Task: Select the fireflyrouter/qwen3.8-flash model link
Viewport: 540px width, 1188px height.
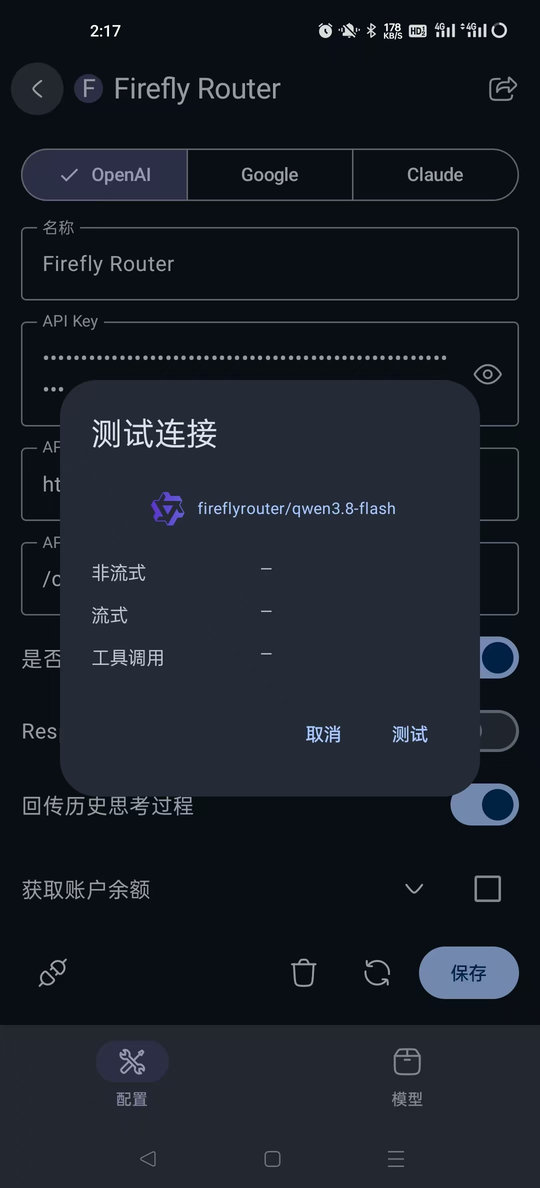Action: click(x=296, y=508)
